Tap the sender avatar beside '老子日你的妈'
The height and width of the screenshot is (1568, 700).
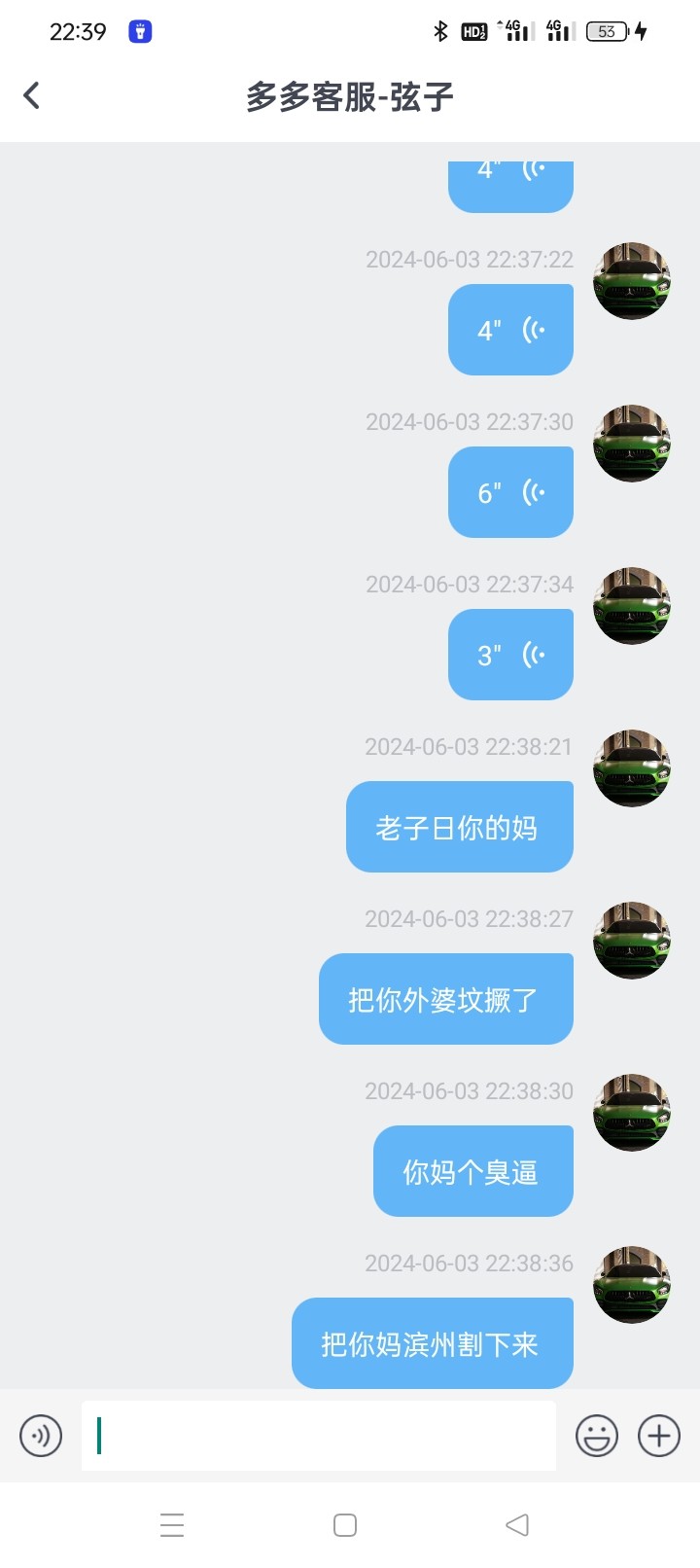coord(631,766)
